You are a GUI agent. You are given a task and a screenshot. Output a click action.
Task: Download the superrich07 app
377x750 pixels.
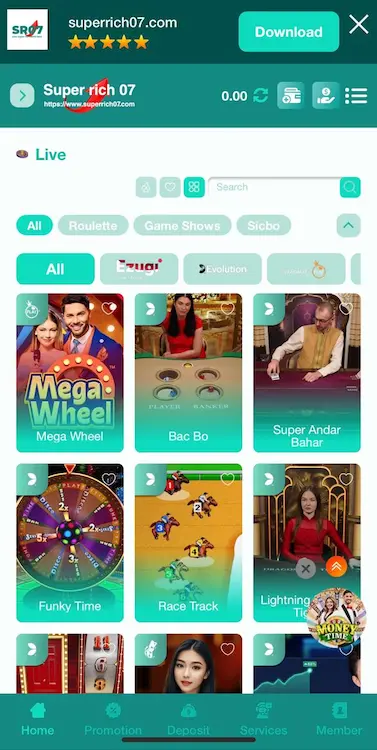[288, 32]
